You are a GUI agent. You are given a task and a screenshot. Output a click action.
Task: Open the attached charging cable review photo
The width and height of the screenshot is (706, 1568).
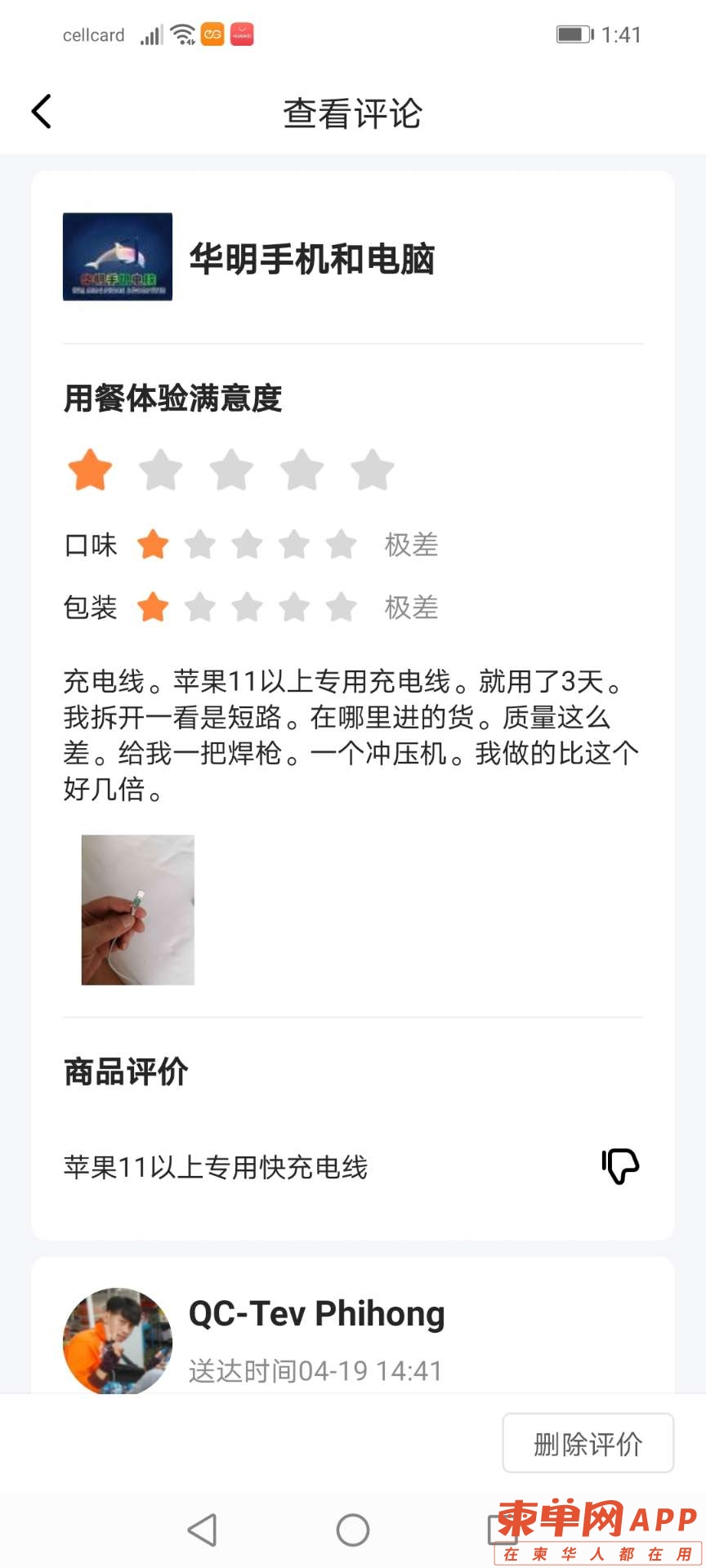point(137,910)
